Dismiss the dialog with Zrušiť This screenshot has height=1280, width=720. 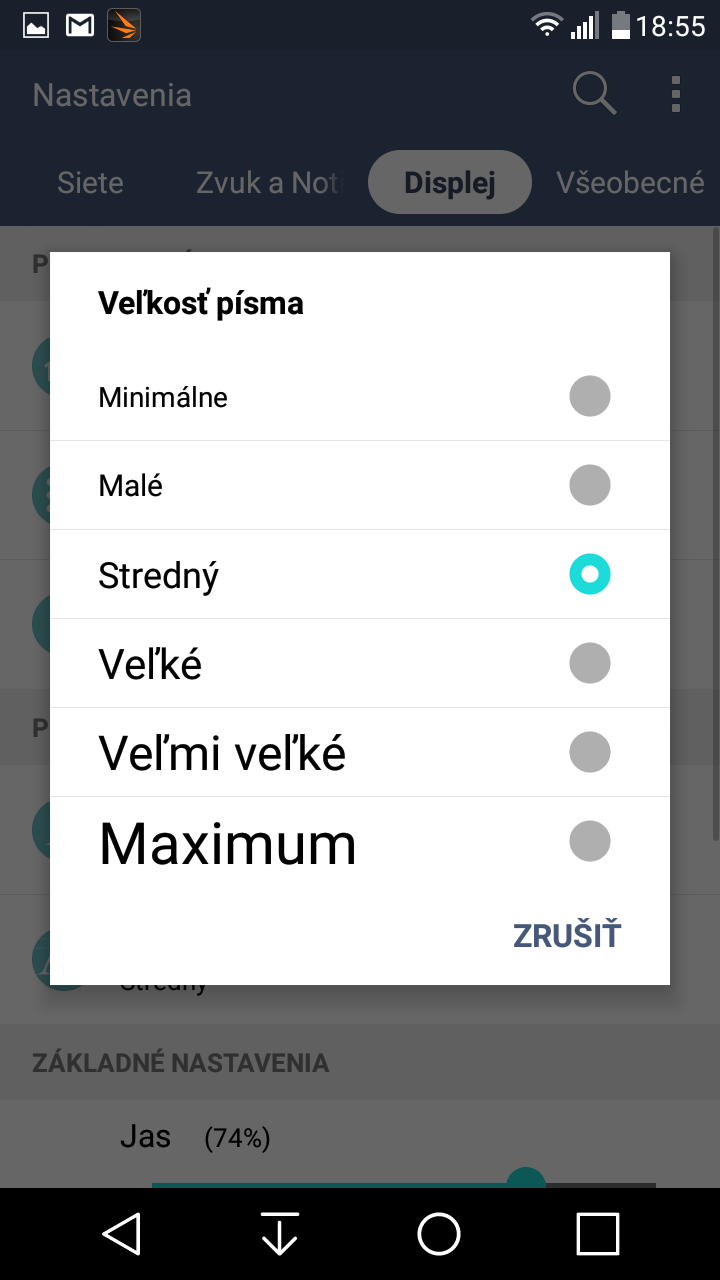coord(567,935)
